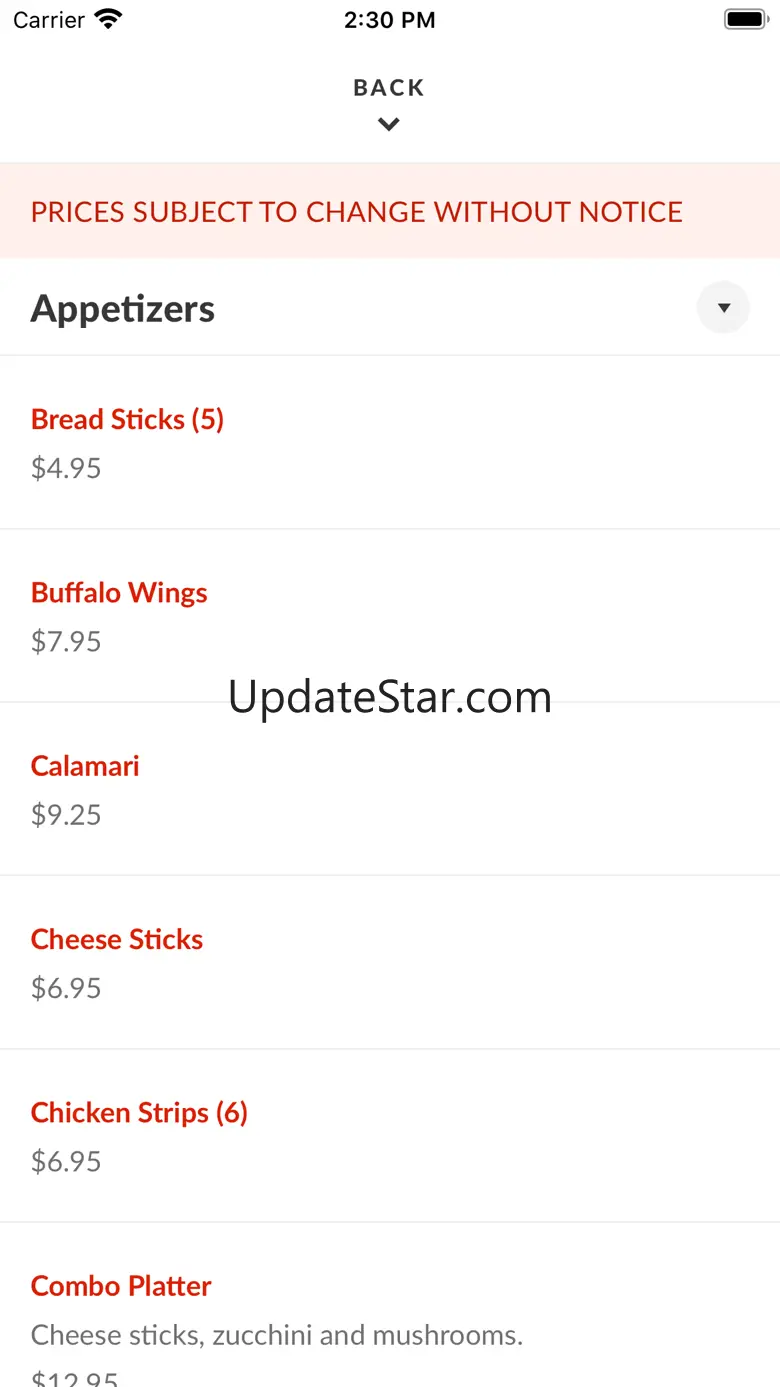The height and width of the screenshot is (1387, 780).
Task: View the Calamari item details
Action: tap(85, 766)
